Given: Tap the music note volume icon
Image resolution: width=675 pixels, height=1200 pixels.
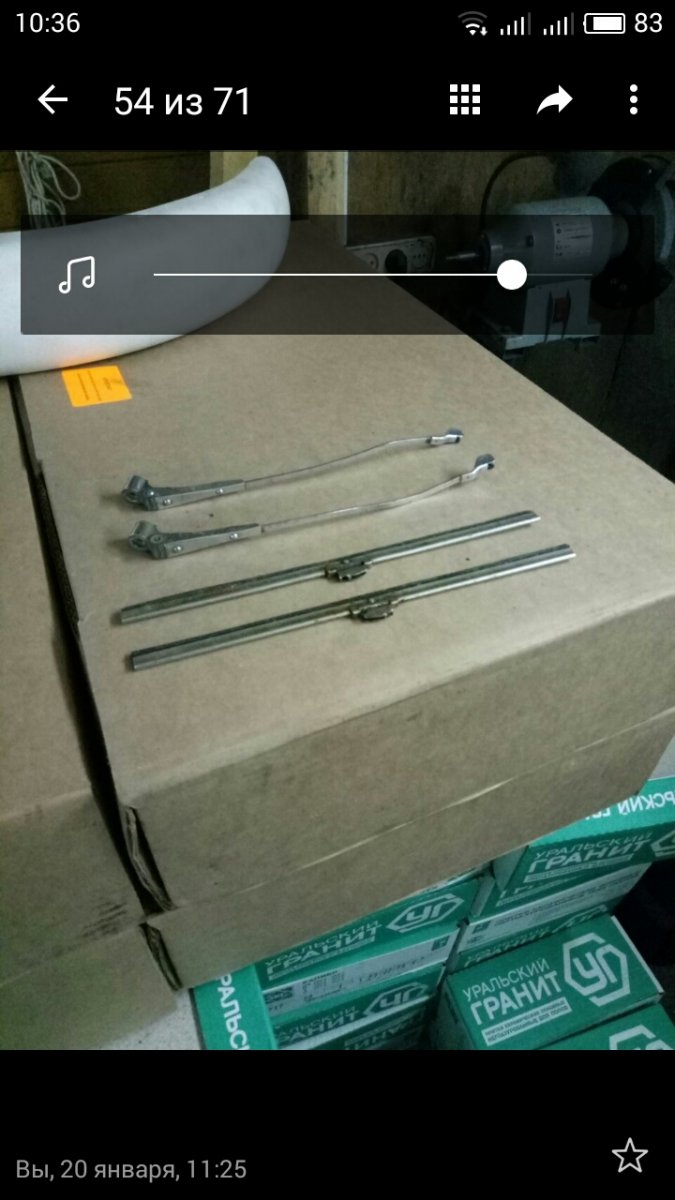Looking at the screenshot, I should pos(77,275).
